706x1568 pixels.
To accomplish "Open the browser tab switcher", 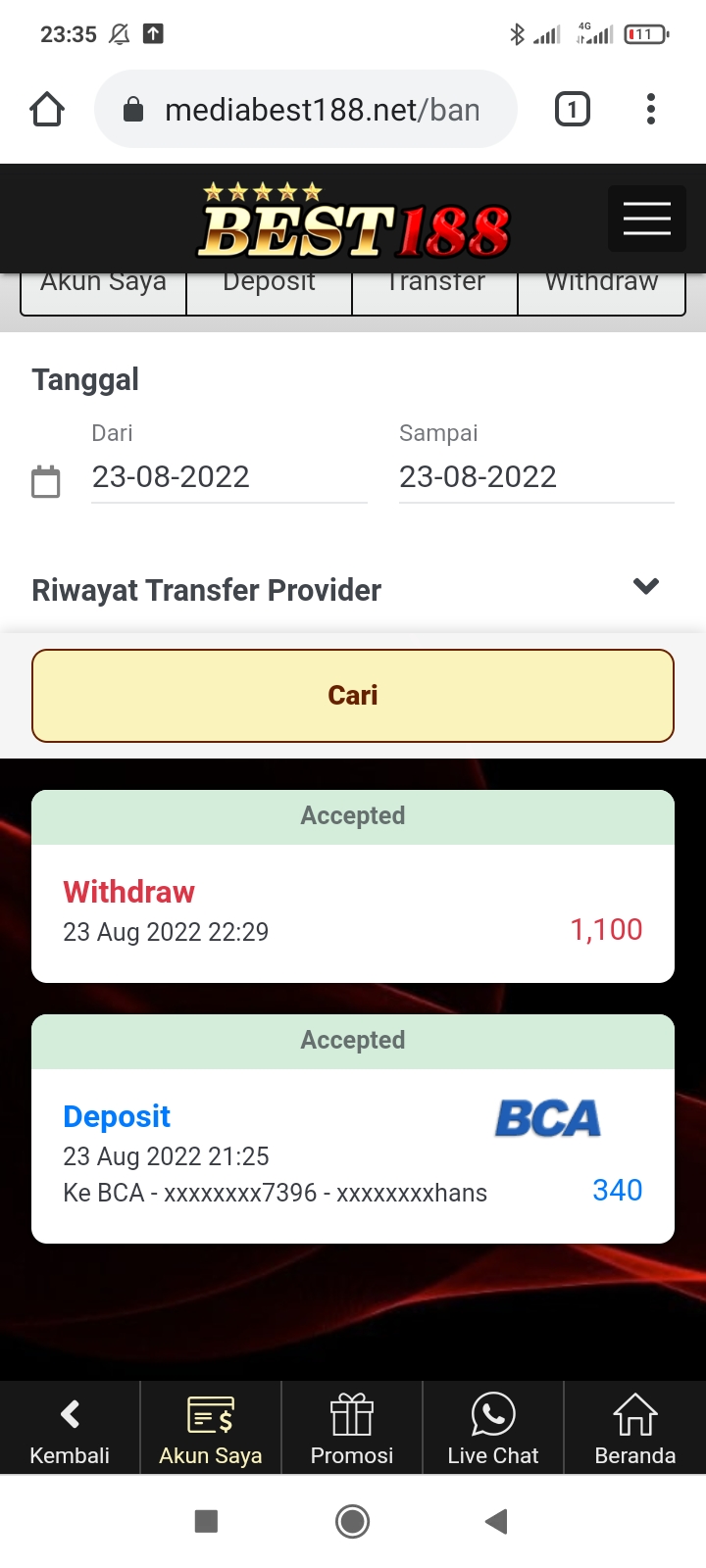I will tap(573, 109).
